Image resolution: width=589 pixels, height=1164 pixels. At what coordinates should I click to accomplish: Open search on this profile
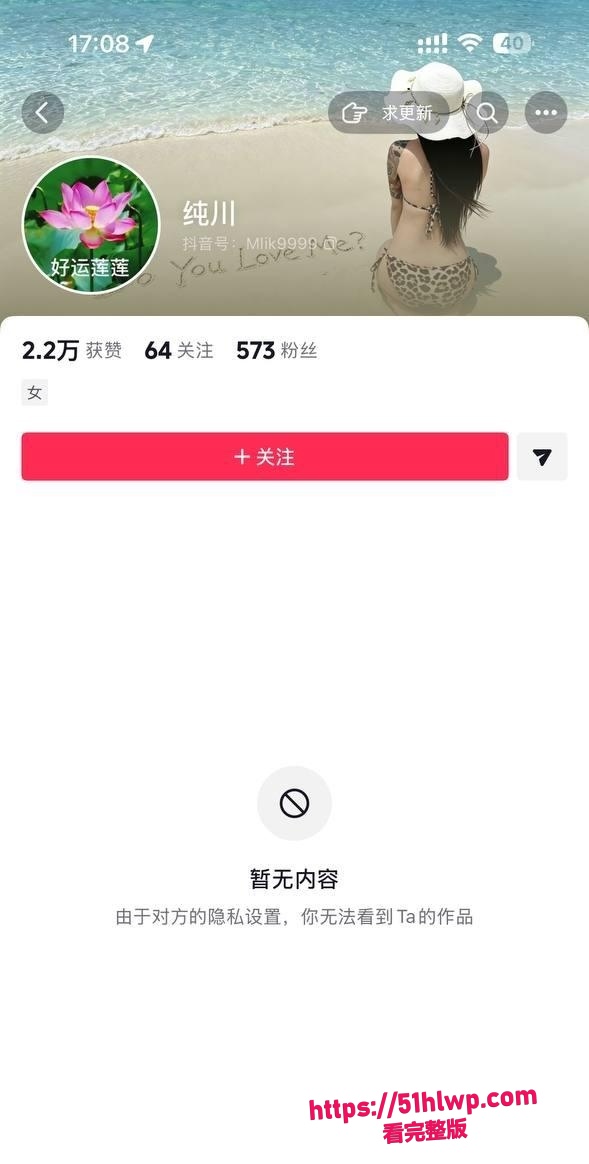487,113
